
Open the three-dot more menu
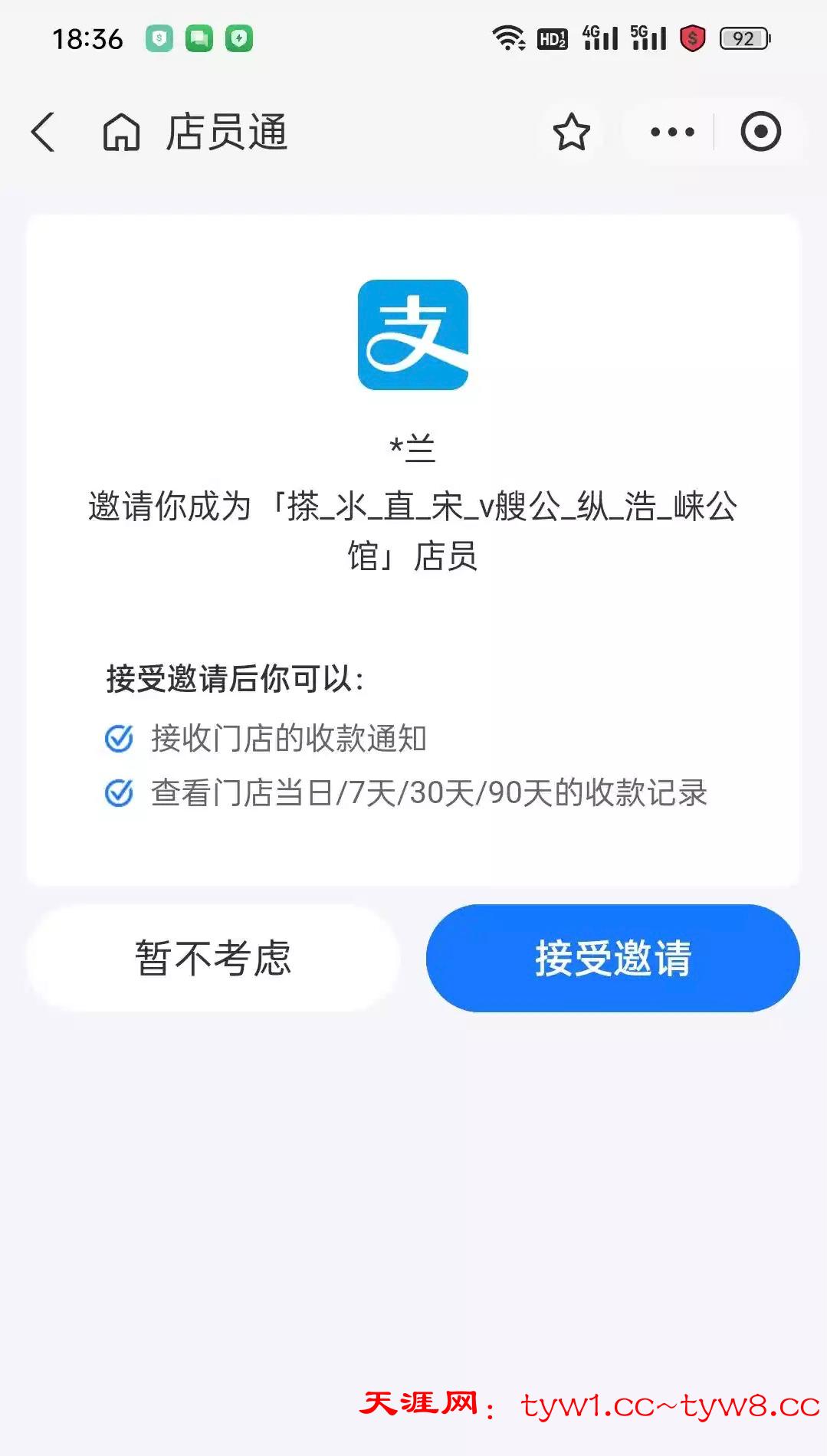point(672,132)
